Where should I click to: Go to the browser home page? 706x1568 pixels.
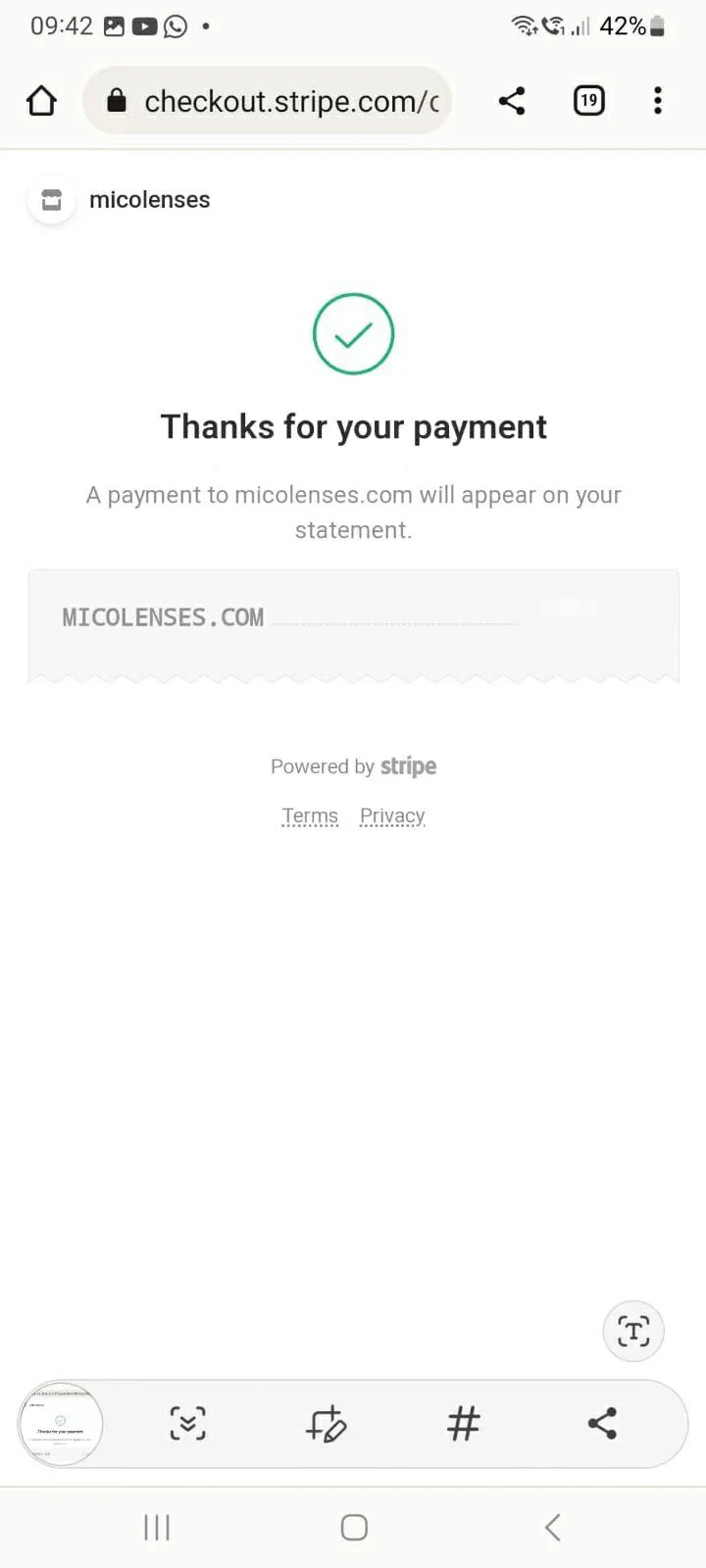(41, 101)
